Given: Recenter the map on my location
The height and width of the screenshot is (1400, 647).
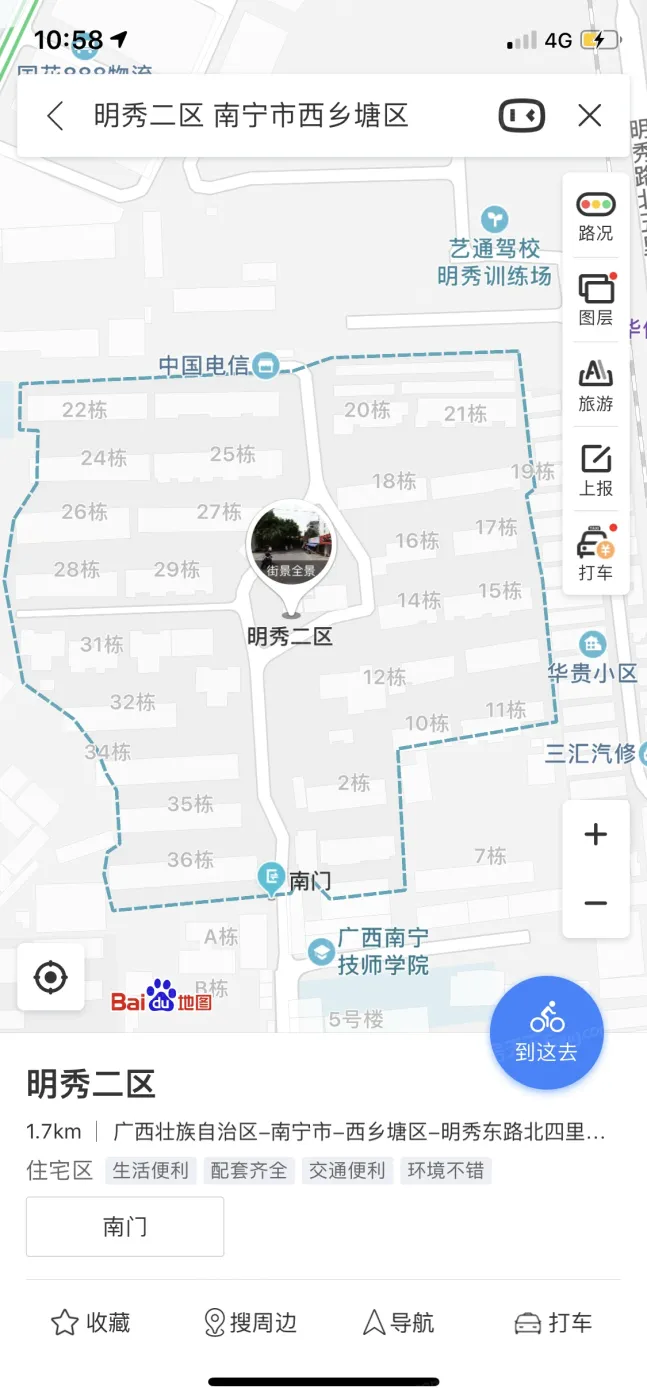Looking at the screenshot, I should pos(51,977).
